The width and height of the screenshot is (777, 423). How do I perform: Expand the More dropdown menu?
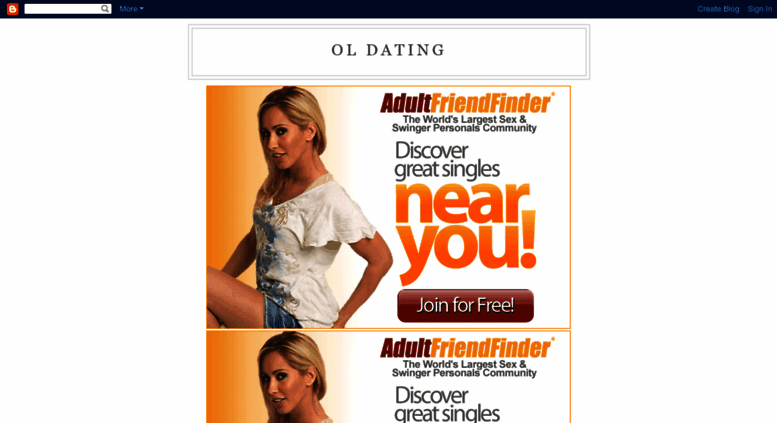[131, 9]
